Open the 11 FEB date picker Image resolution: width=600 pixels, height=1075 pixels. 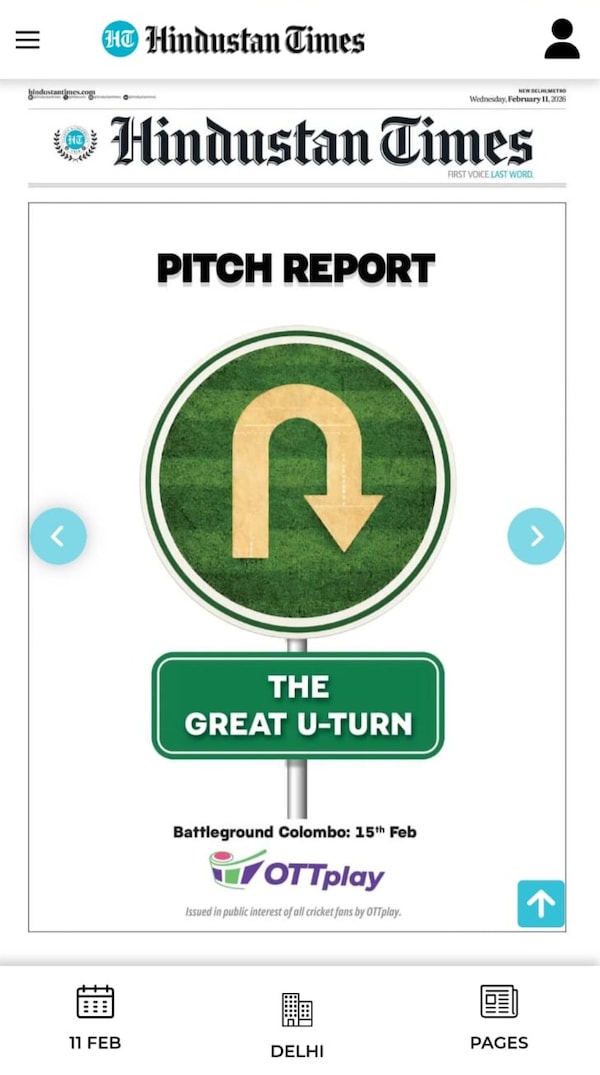95,1017
